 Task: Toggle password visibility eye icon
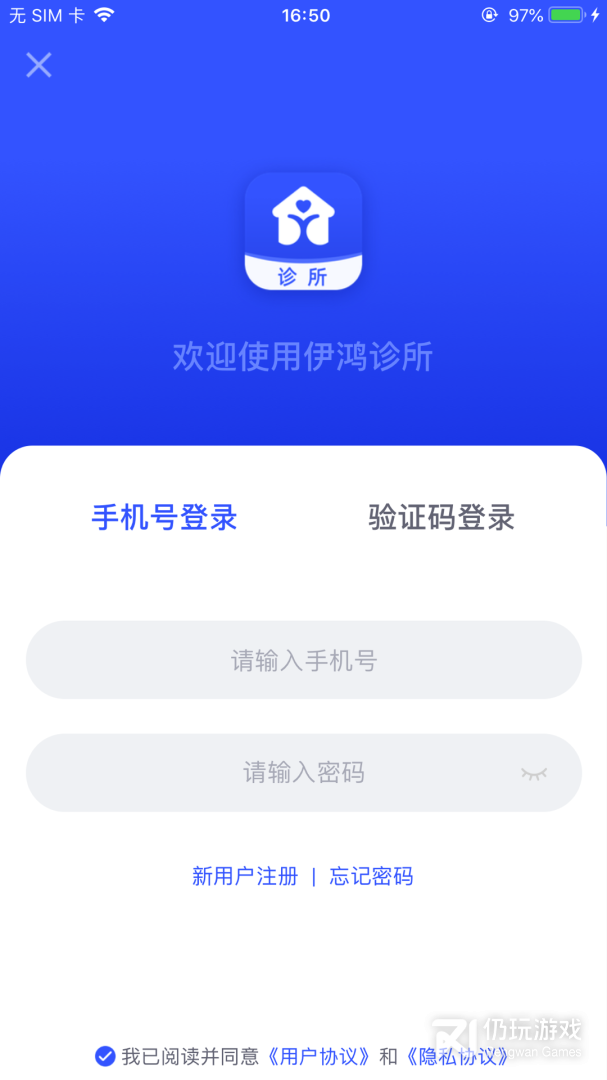pos(534,773)
